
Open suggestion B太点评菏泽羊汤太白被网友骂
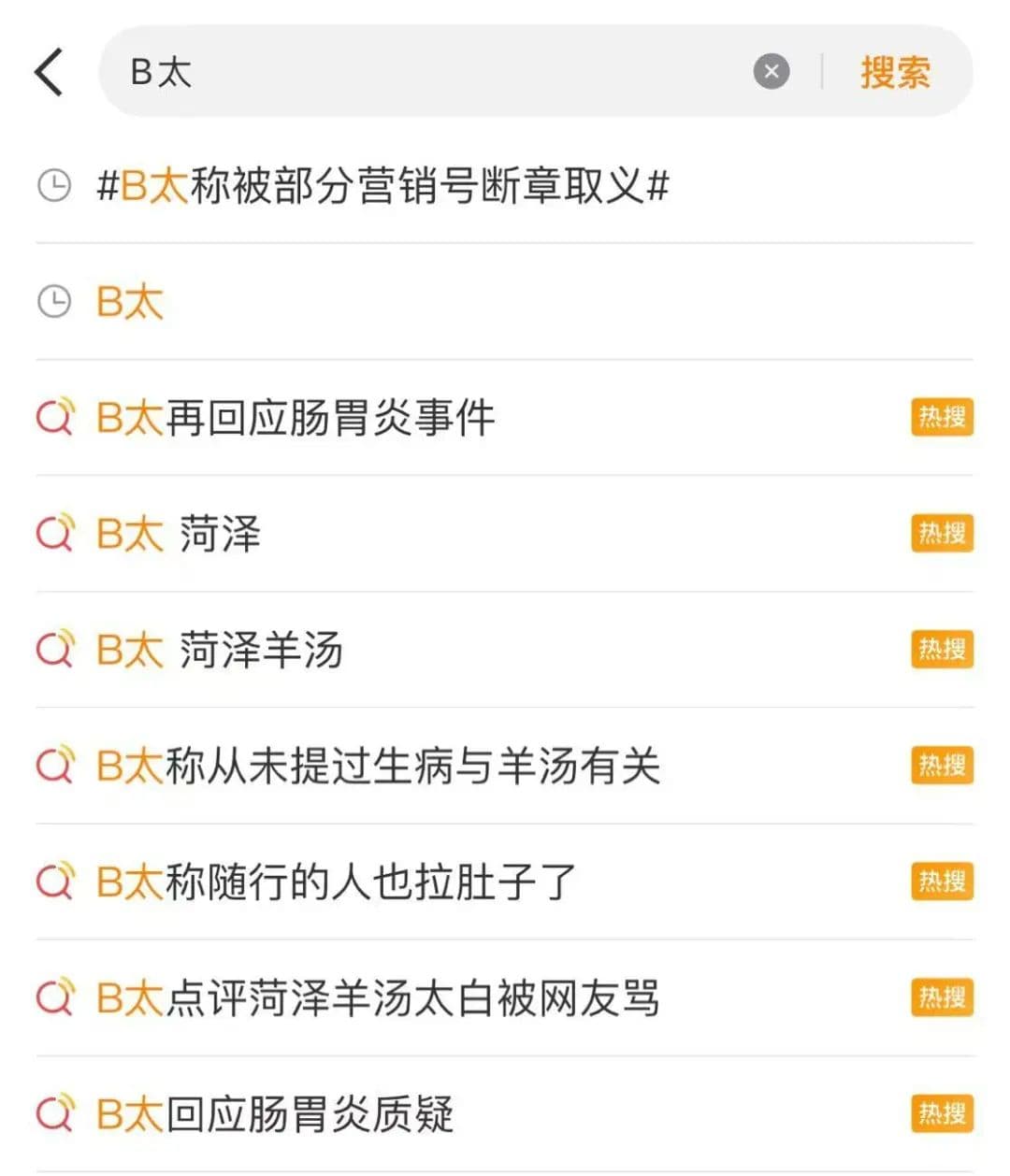tap(379, 997)
